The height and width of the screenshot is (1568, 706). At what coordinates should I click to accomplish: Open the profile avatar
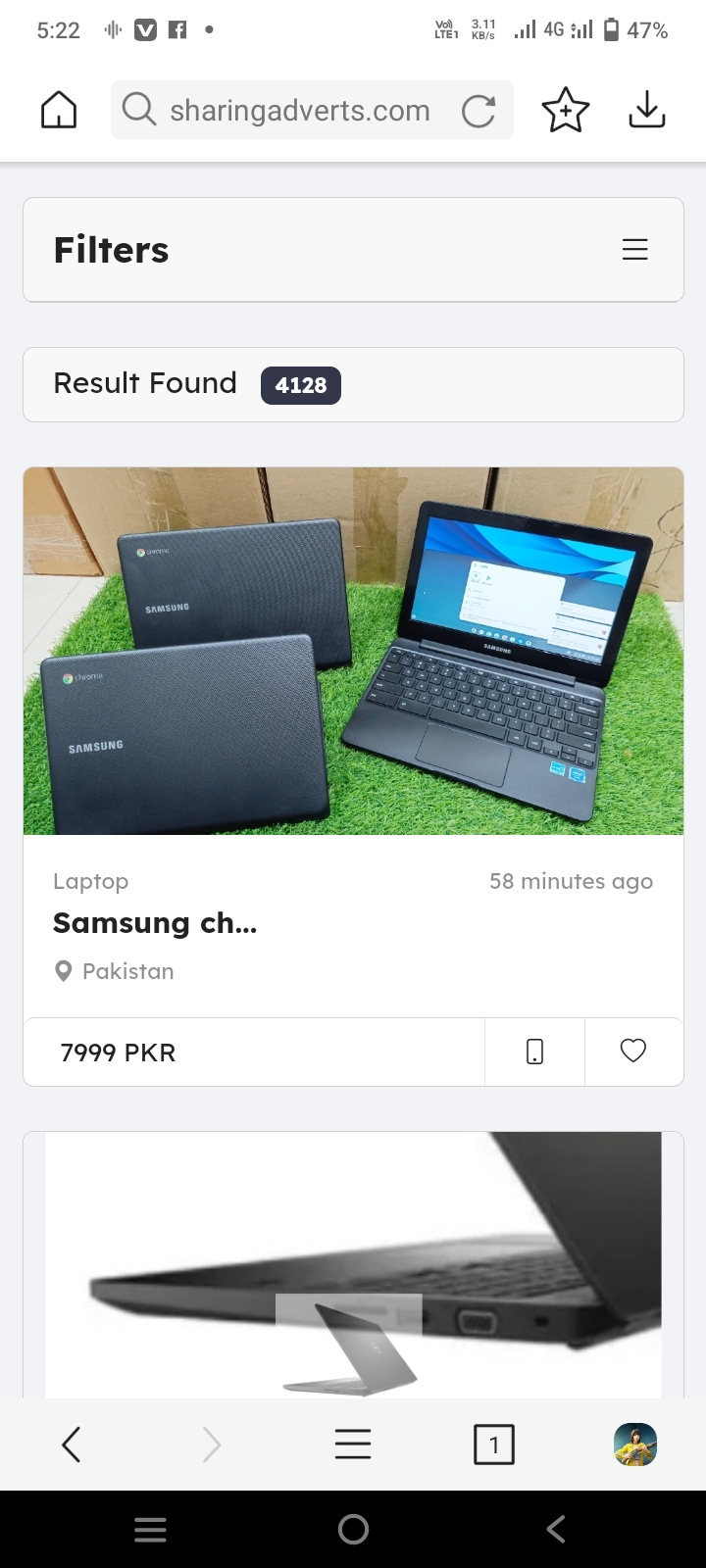634,1445
